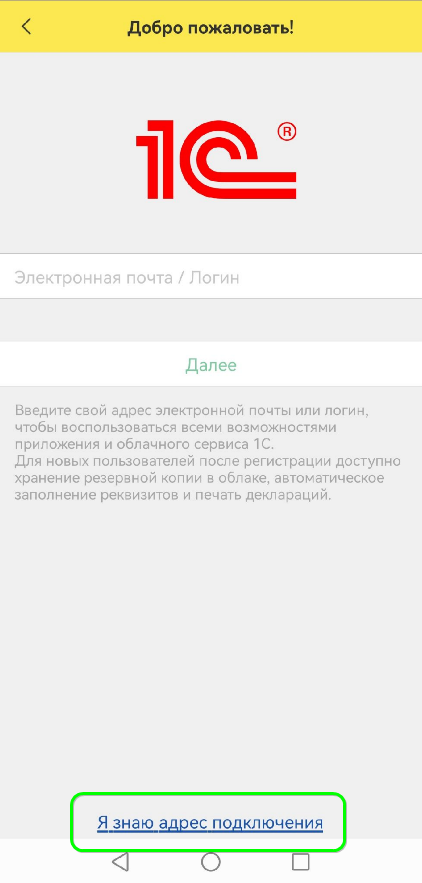Tap the Далее button
The height and width of the screenshot is (883, 422).
[211, 364]
